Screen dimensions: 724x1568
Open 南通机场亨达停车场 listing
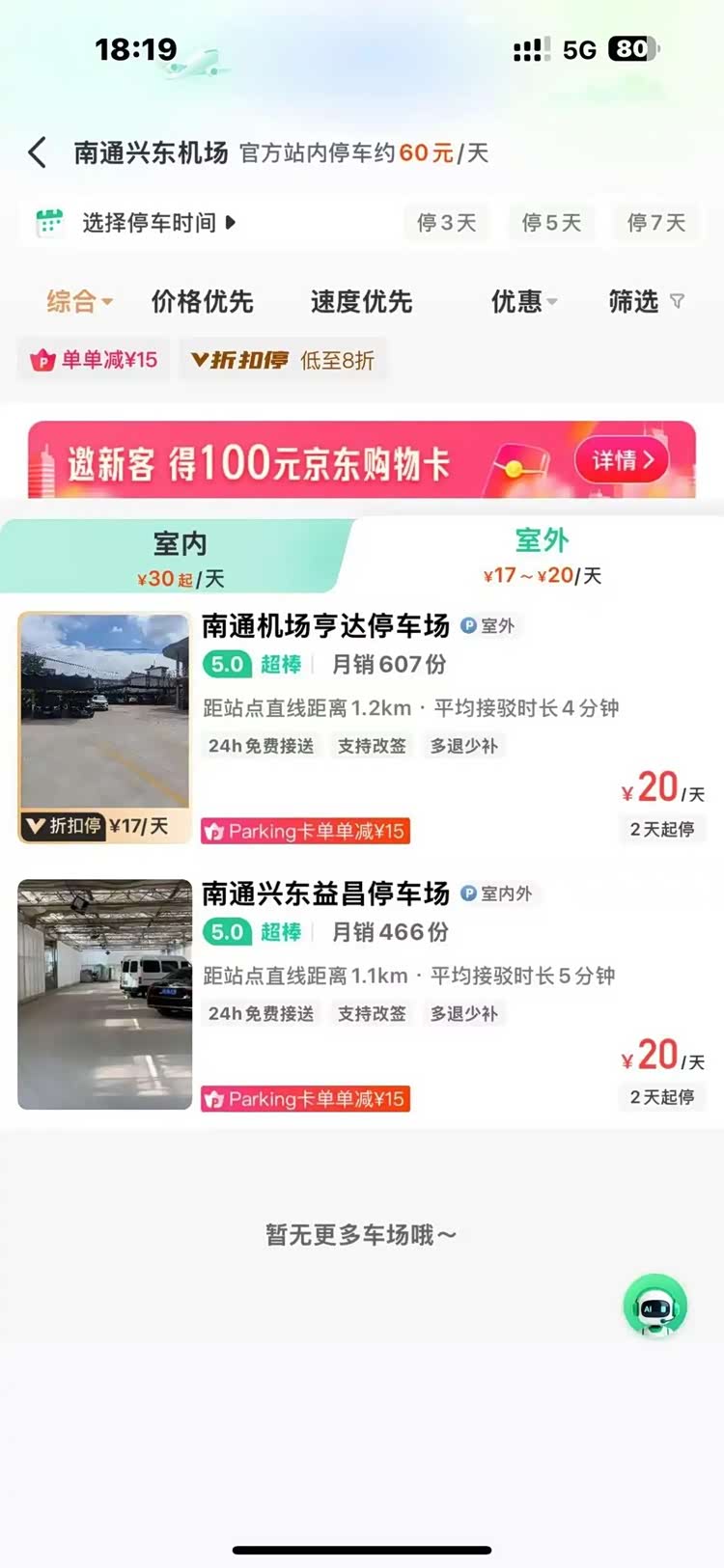click(x=325, y=626)
